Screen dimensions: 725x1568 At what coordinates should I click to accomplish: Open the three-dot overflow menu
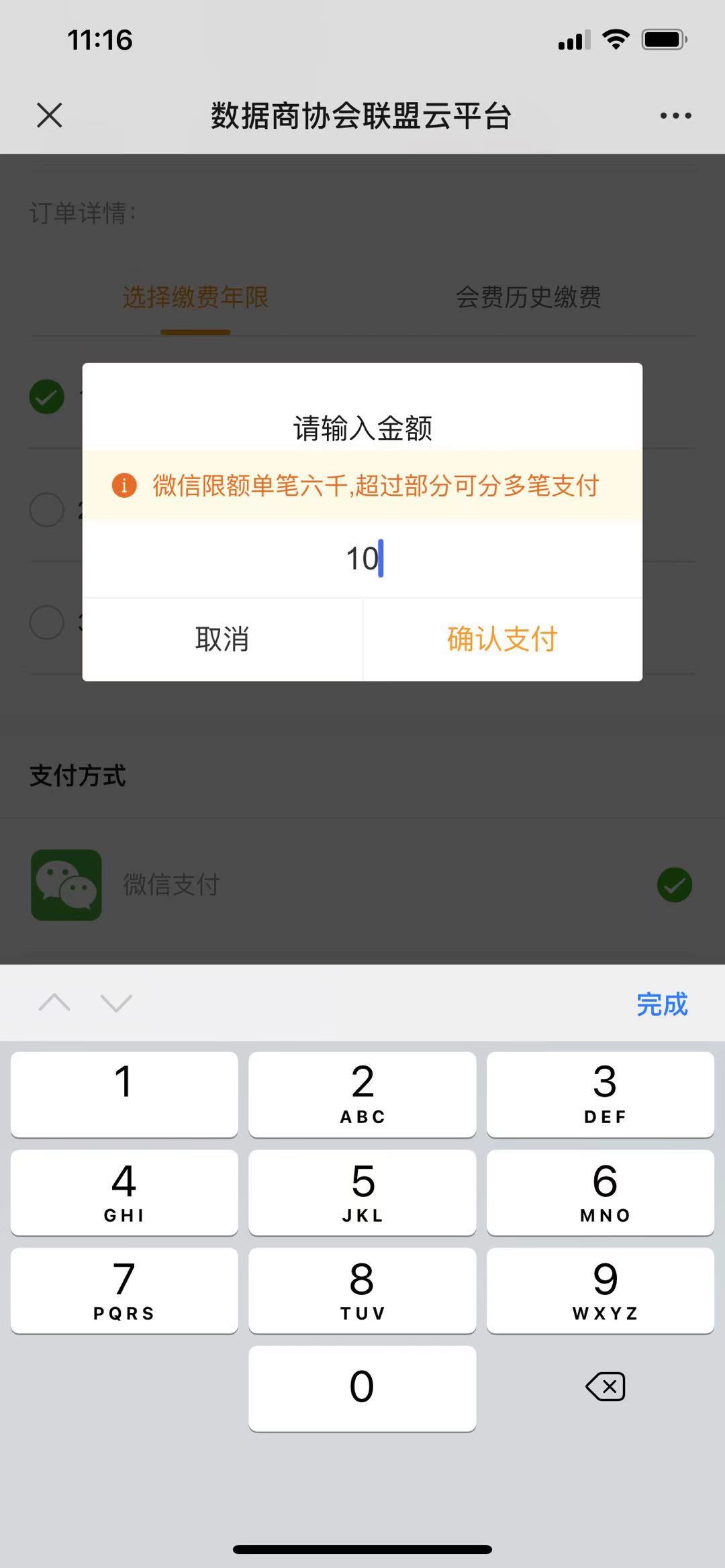pos(675,115)
